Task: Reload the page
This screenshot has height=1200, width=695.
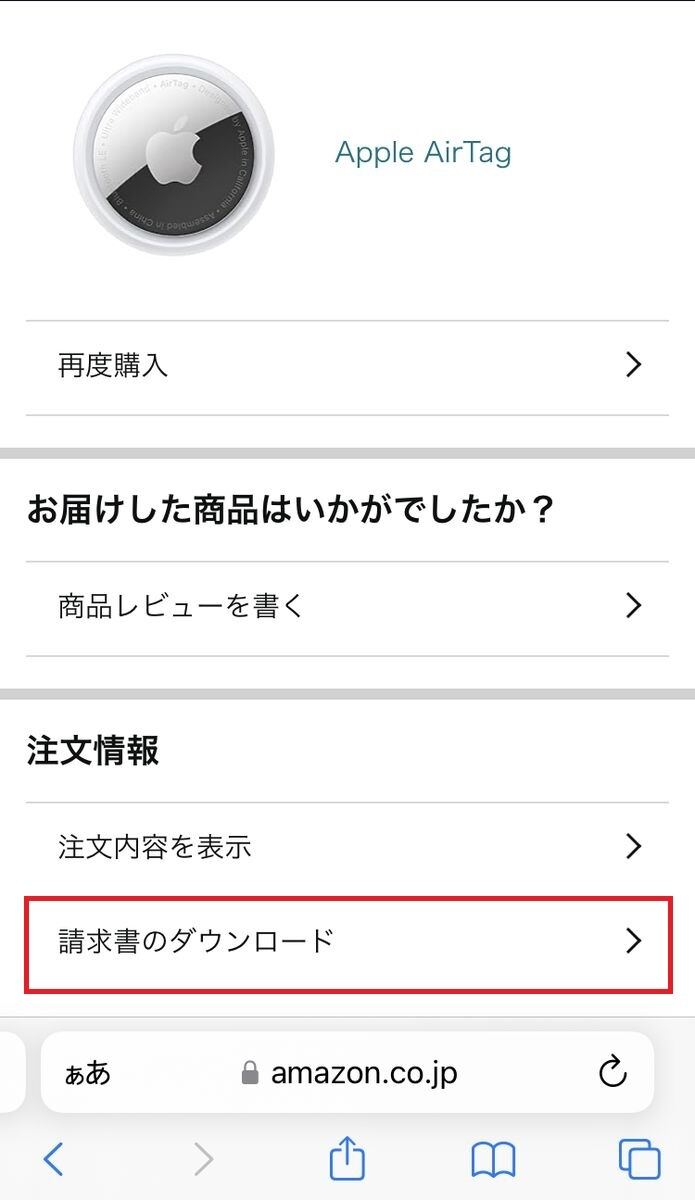Action: point(612,1073)
